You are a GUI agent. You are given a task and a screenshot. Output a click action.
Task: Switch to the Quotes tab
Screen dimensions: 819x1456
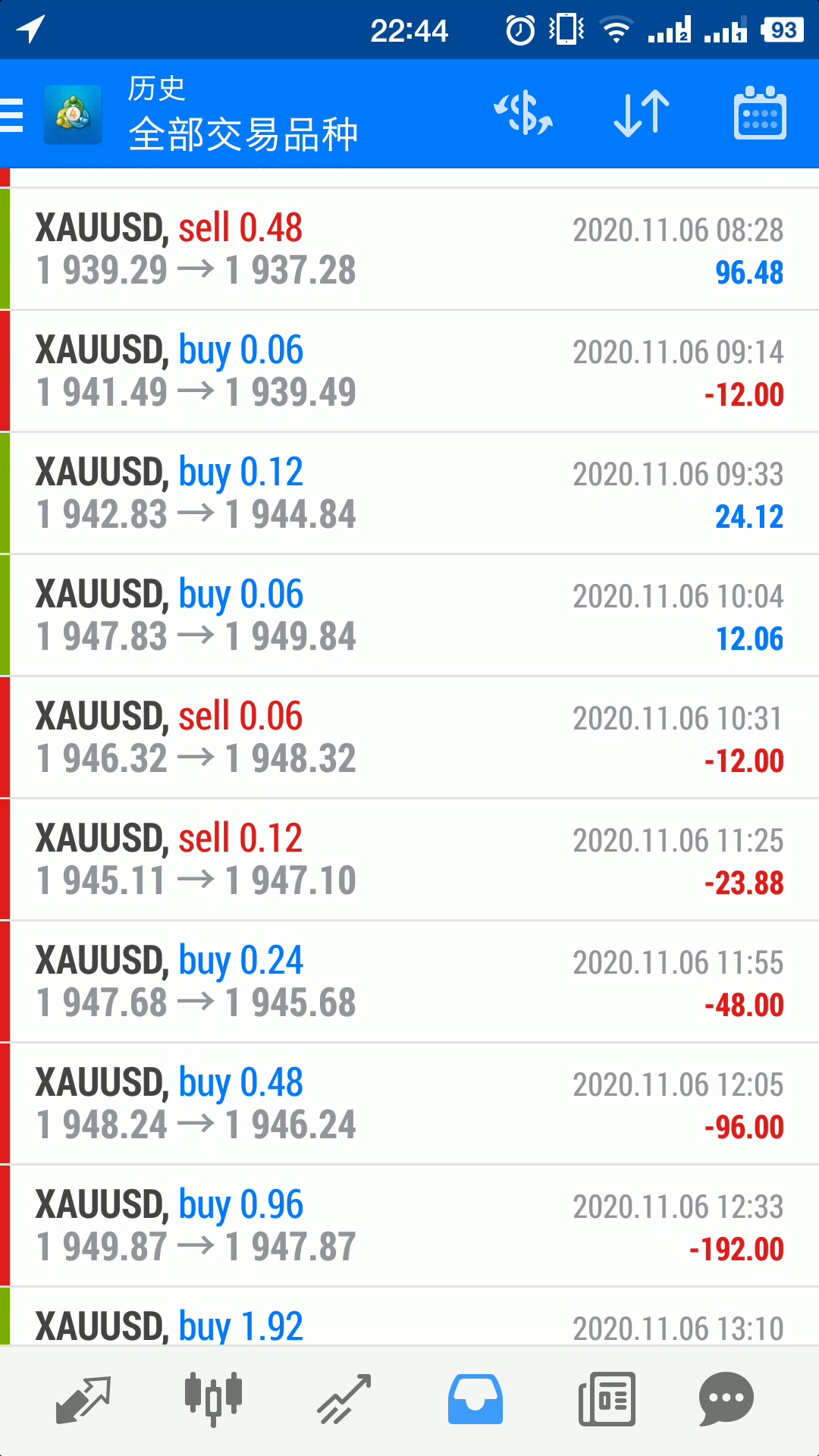click(x=83, y=1399)
